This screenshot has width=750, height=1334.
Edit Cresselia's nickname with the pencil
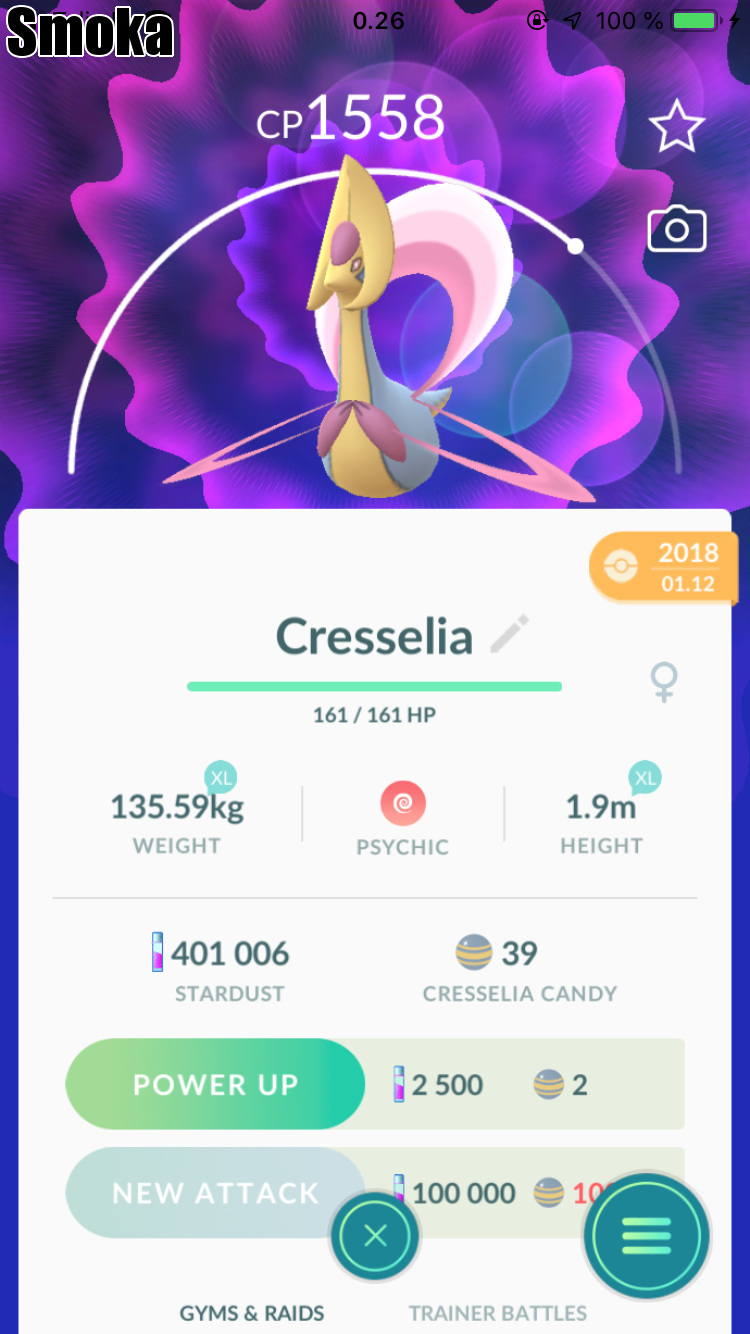pos(509,635)
